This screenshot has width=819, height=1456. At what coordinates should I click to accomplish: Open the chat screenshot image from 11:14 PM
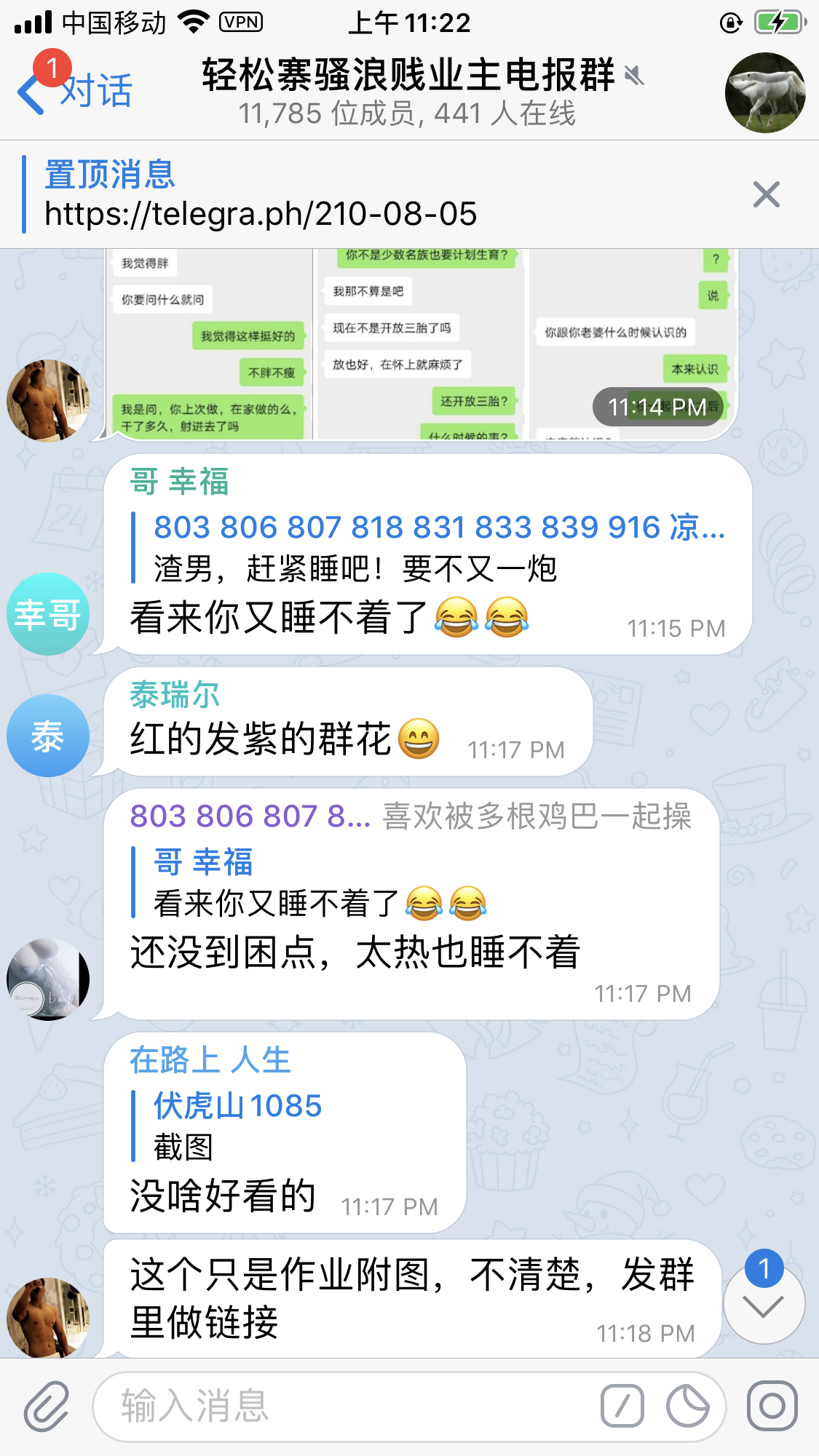click(422, 346)
